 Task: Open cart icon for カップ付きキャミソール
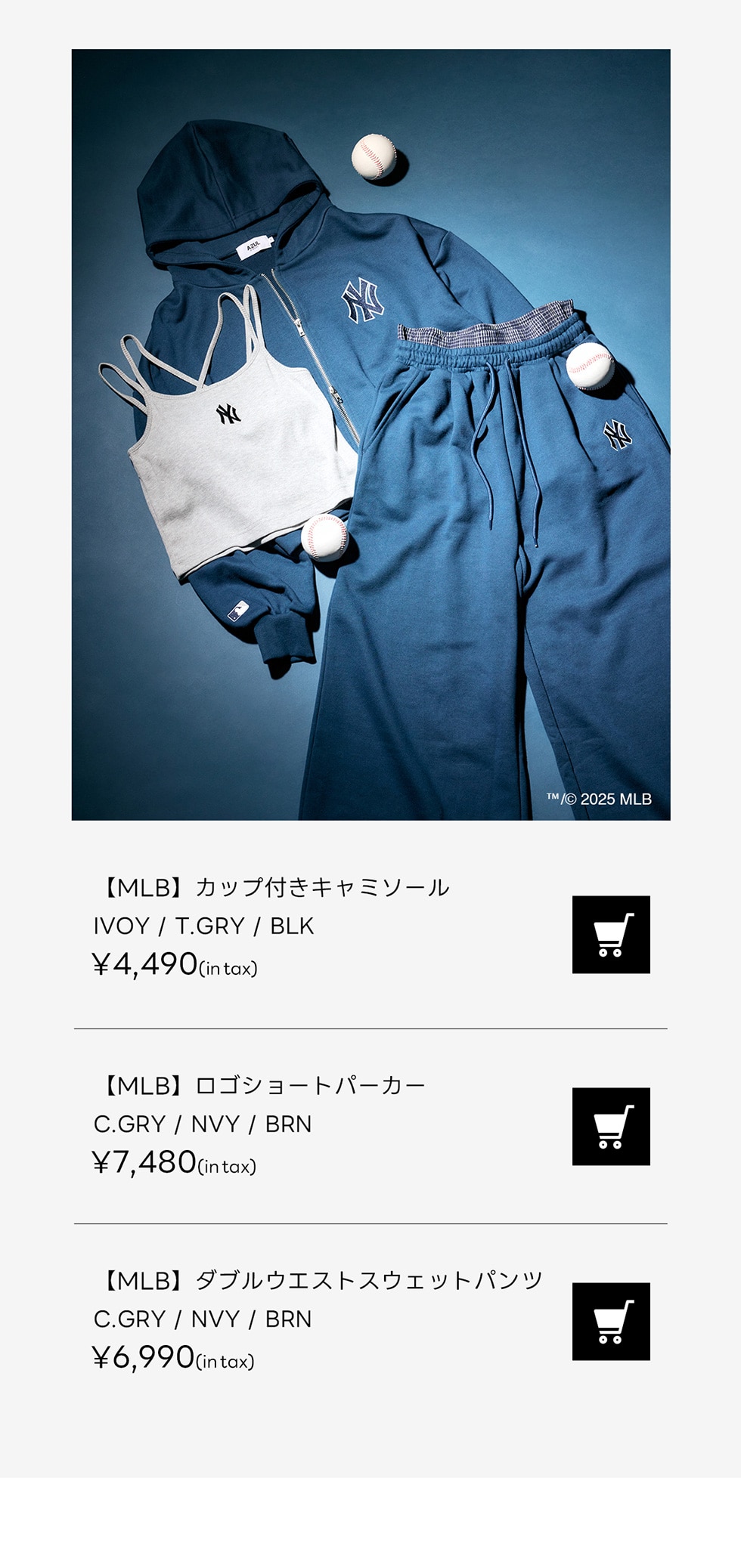(x=610, y=934)
